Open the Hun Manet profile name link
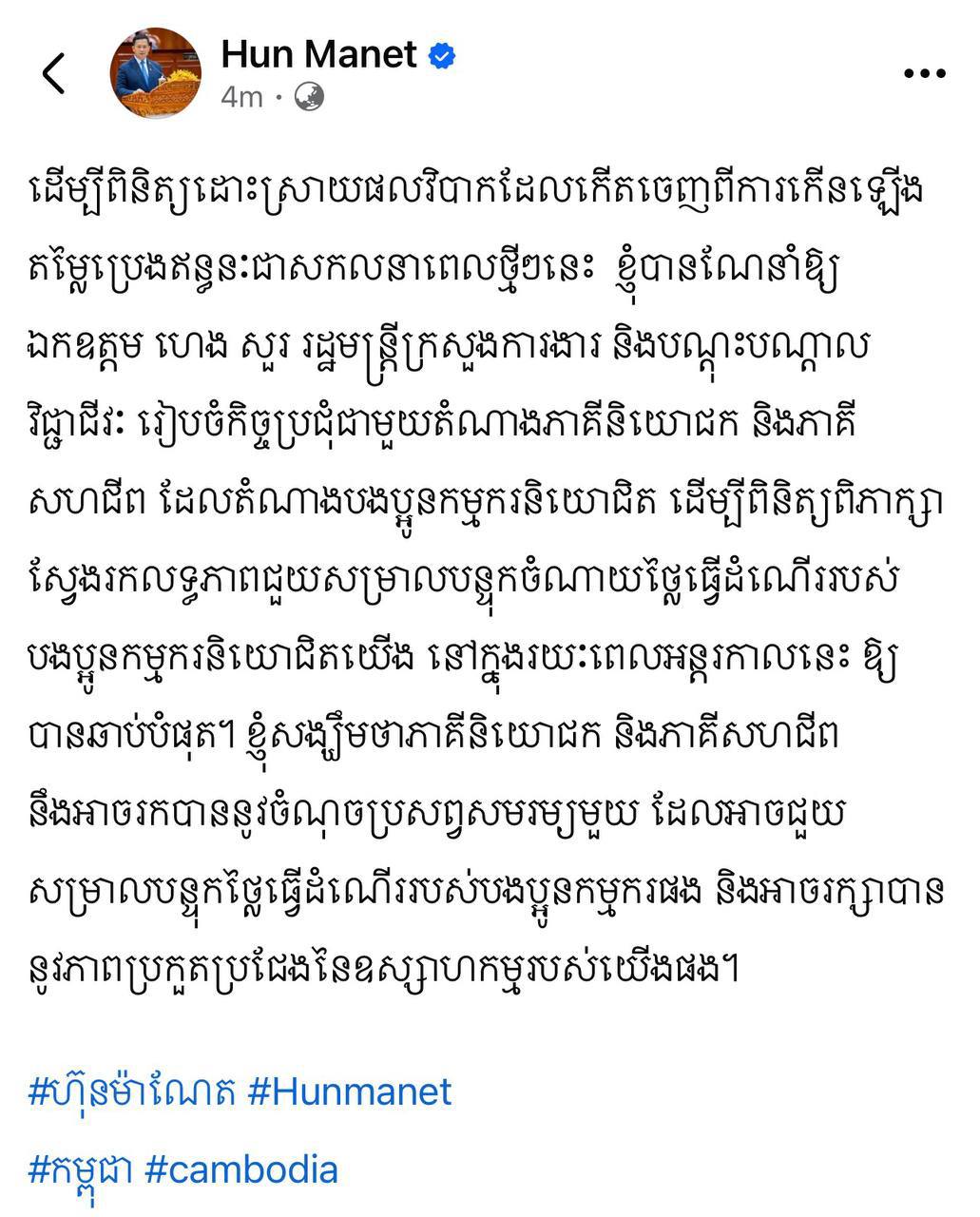The image size is (980, 1217). pos(318,55)
